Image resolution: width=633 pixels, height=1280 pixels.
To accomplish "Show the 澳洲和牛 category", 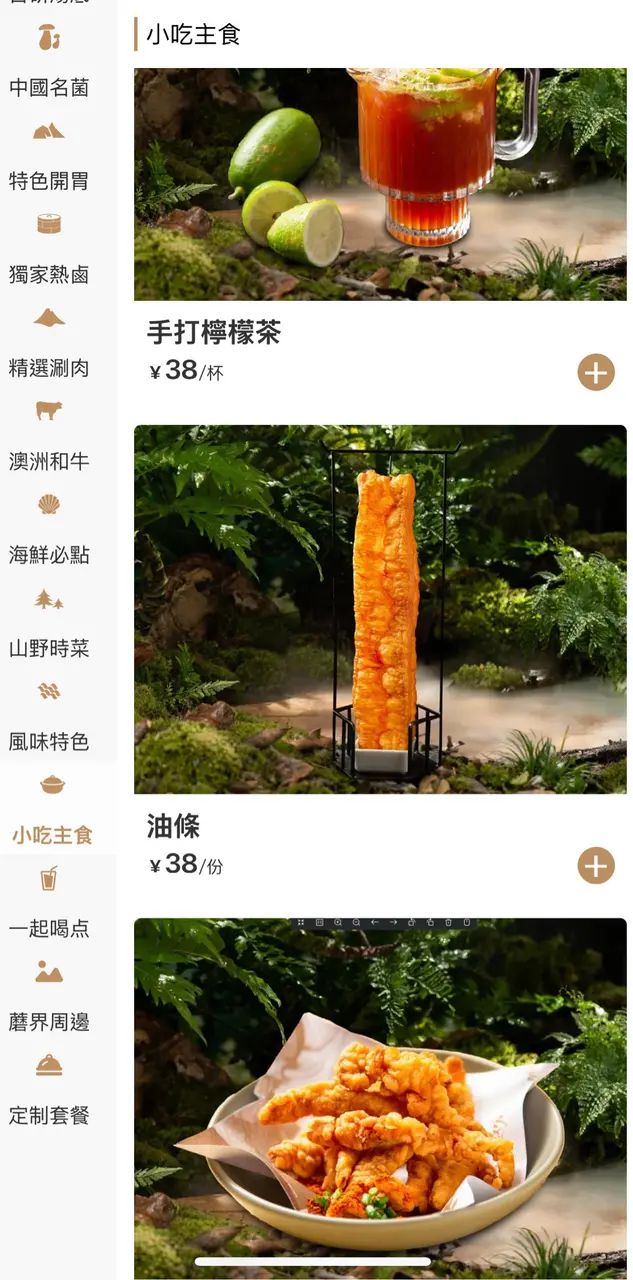I will pyautogui.click(x=49, y=461).
